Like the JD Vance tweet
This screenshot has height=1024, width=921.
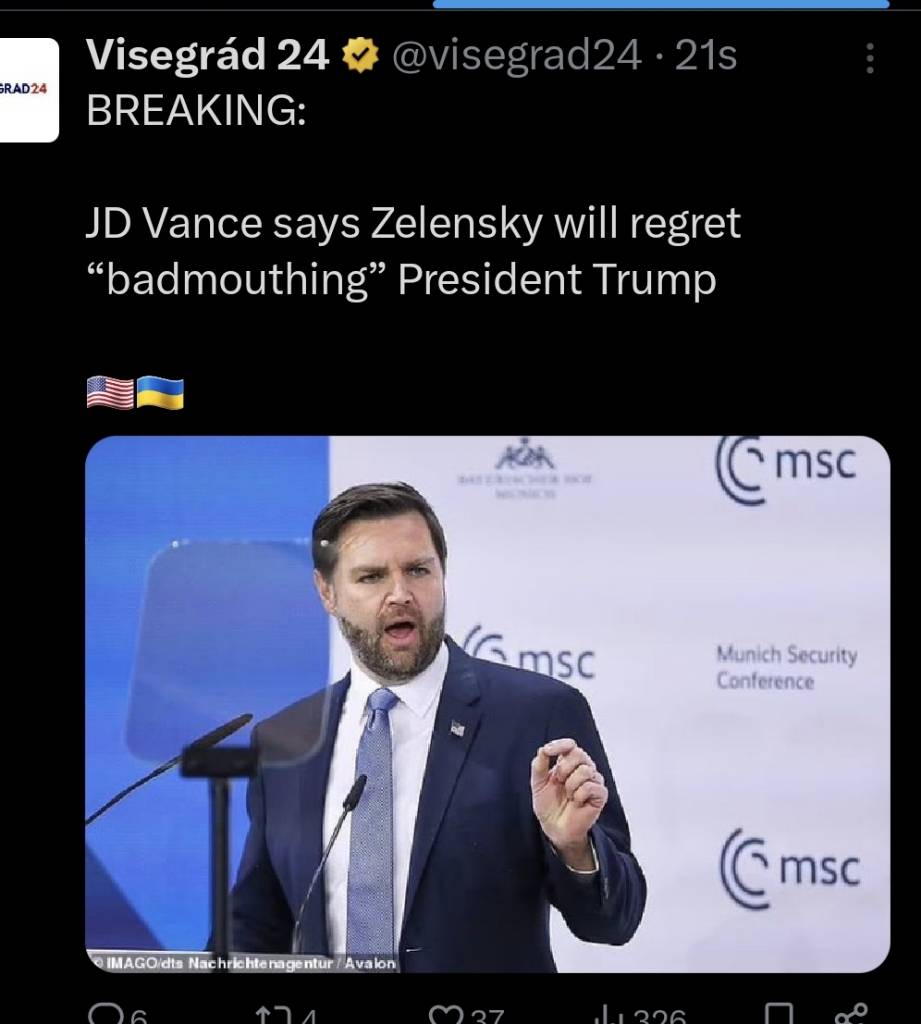446,1015
